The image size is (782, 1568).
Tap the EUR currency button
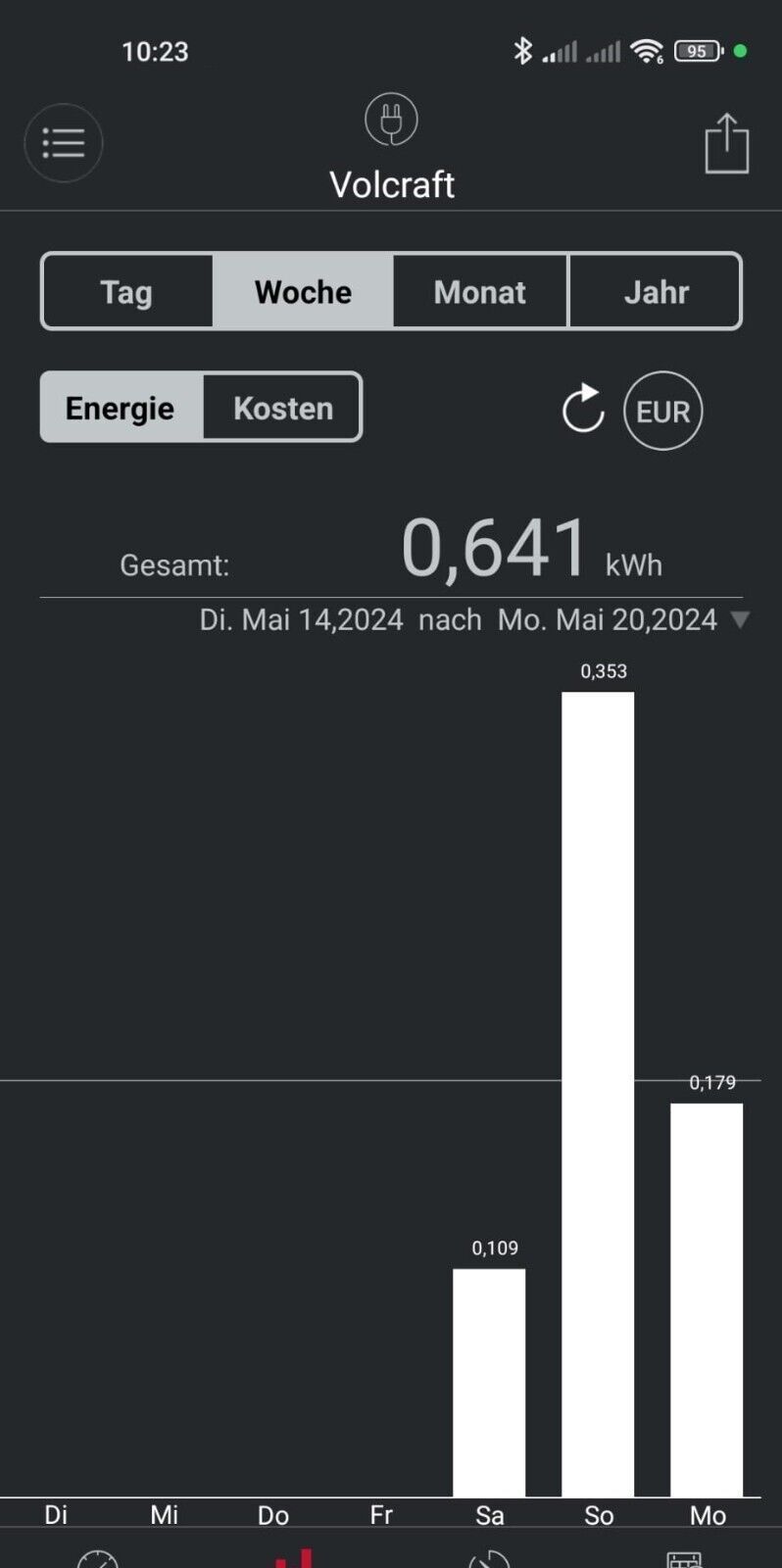click(x=663, y=412)
